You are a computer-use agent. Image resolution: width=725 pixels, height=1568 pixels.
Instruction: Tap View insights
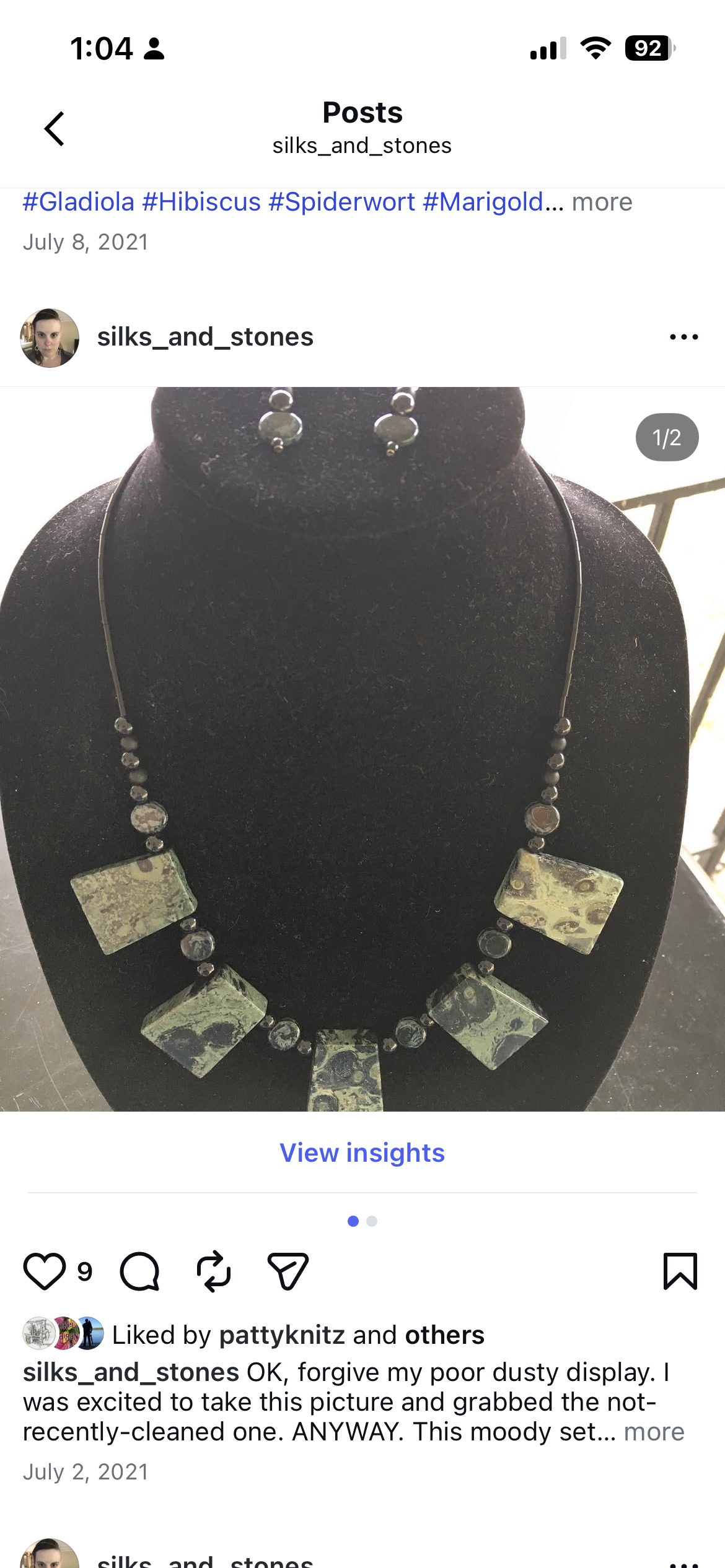pyautogui.click(x=362, y=1152)
